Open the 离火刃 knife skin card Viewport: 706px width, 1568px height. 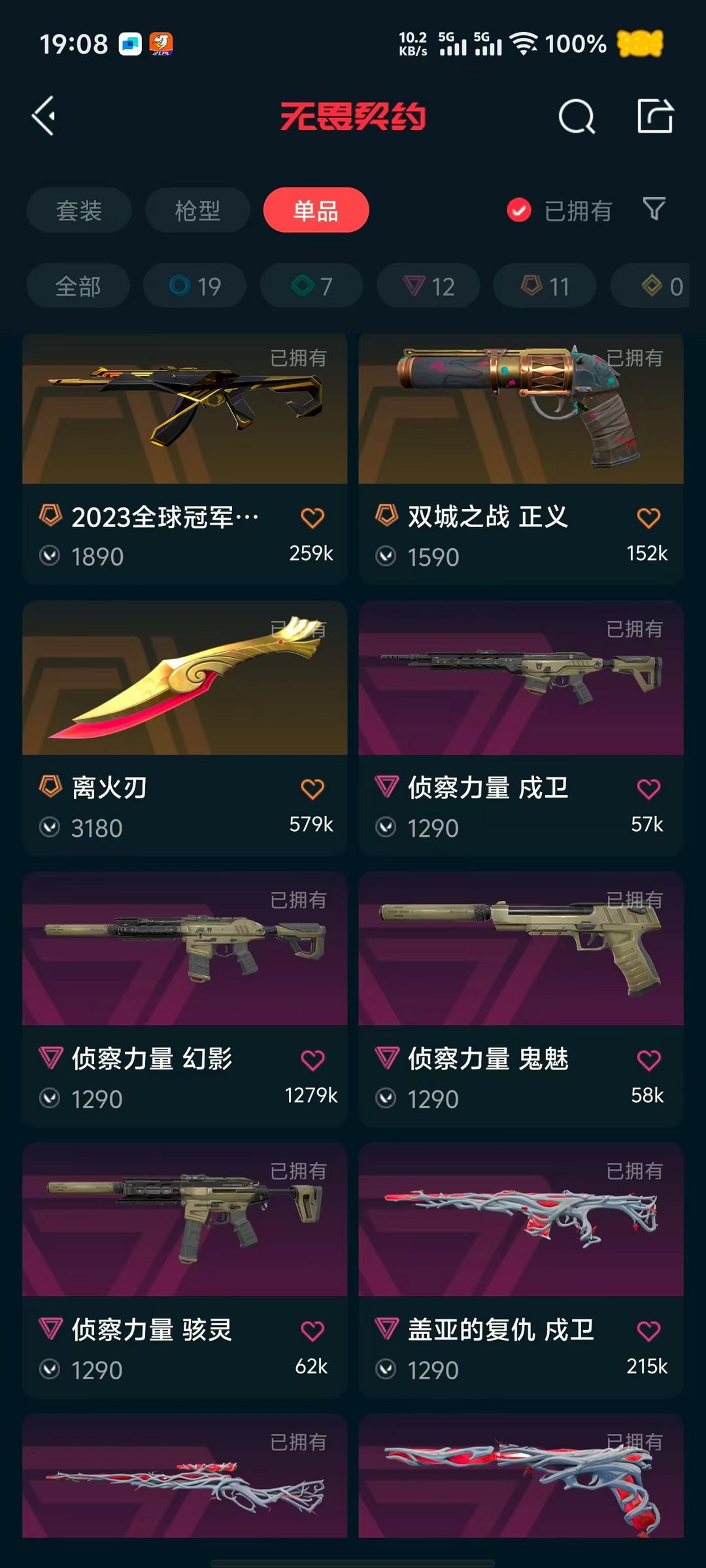tap(185, 728)
